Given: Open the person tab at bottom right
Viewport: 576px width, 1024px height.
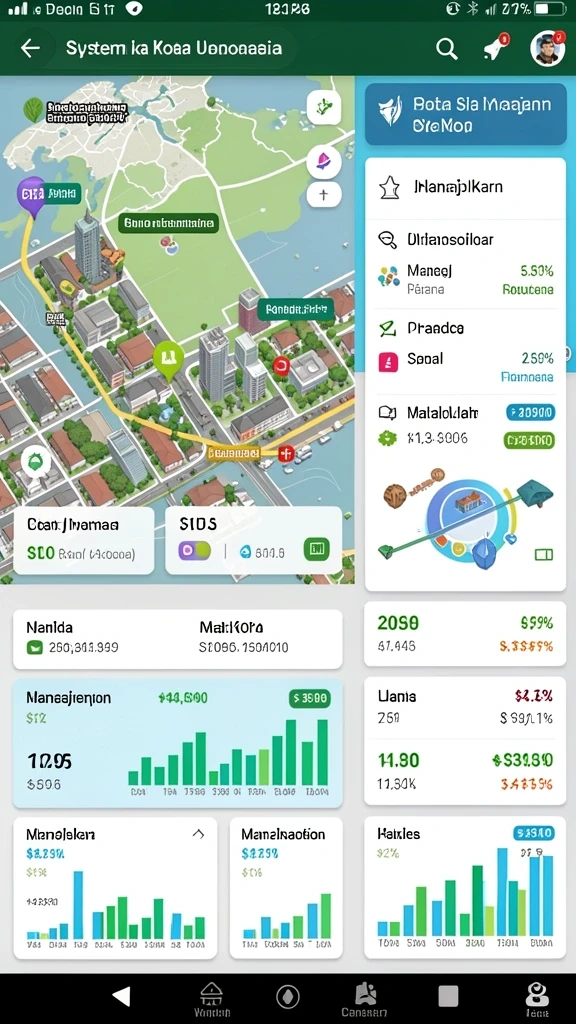Looking at the screenshot, I should pyautogui.click(x=537, y=999).
